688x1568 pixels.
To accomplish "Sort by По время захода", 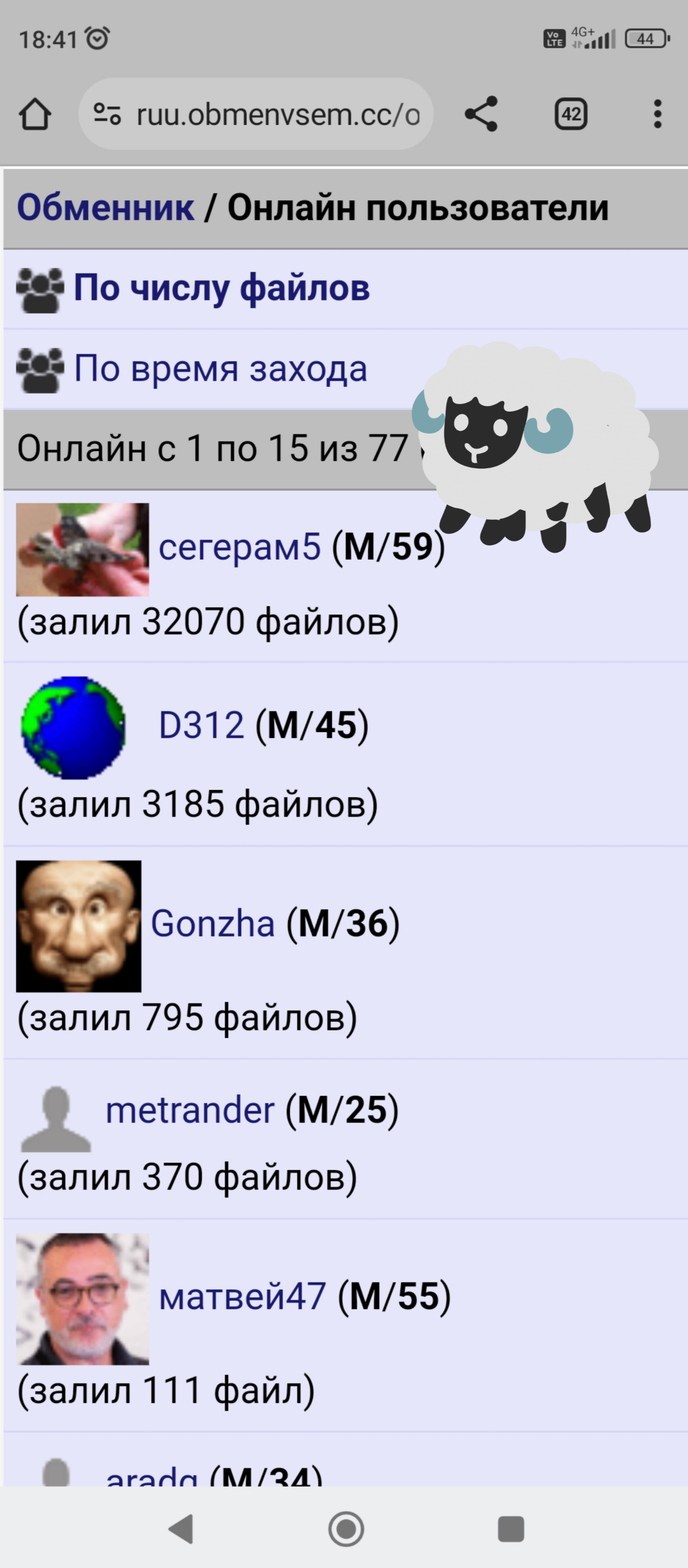I will (x=221, y=368).
